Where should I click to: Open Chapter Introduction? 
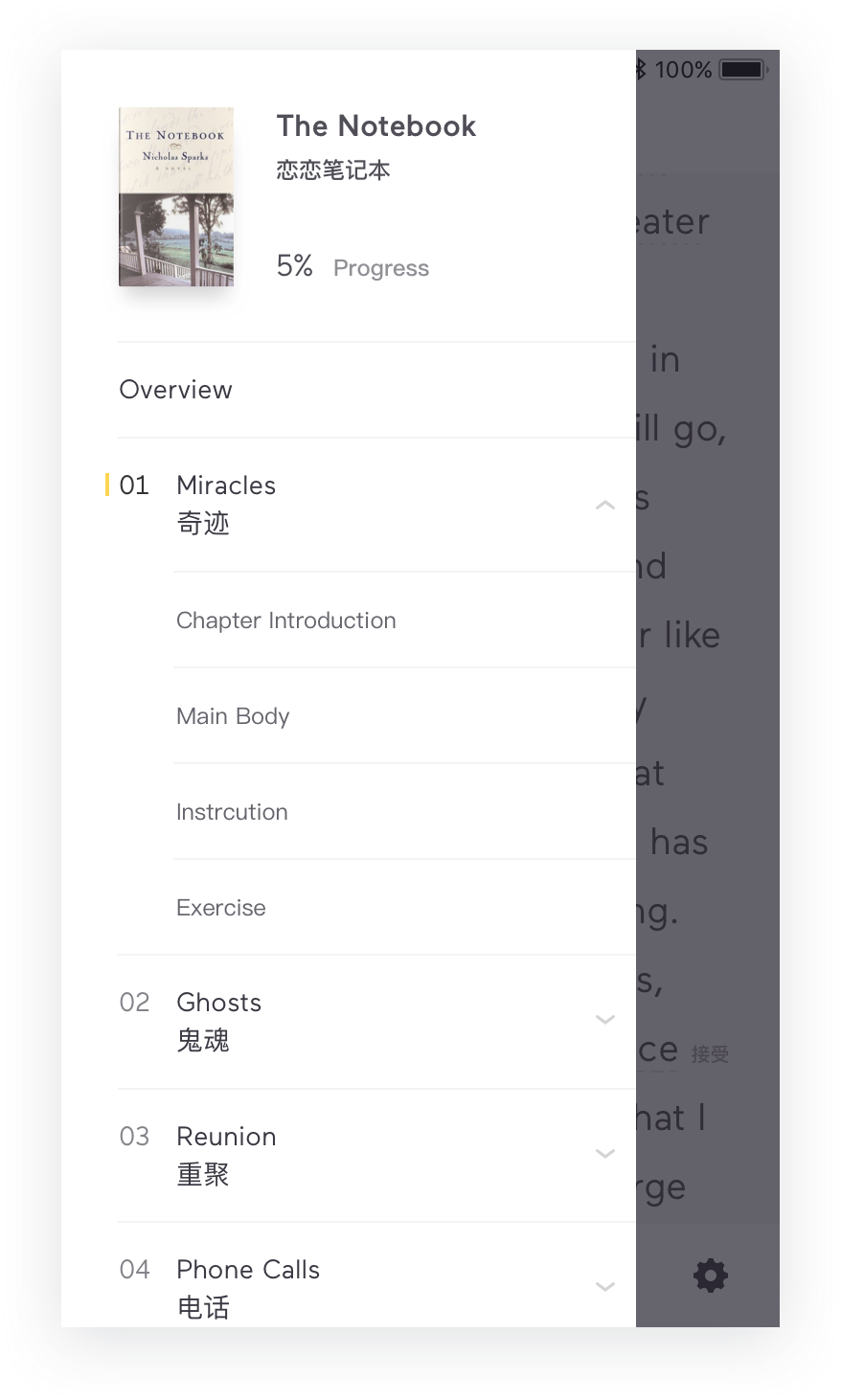click(285, 621)
